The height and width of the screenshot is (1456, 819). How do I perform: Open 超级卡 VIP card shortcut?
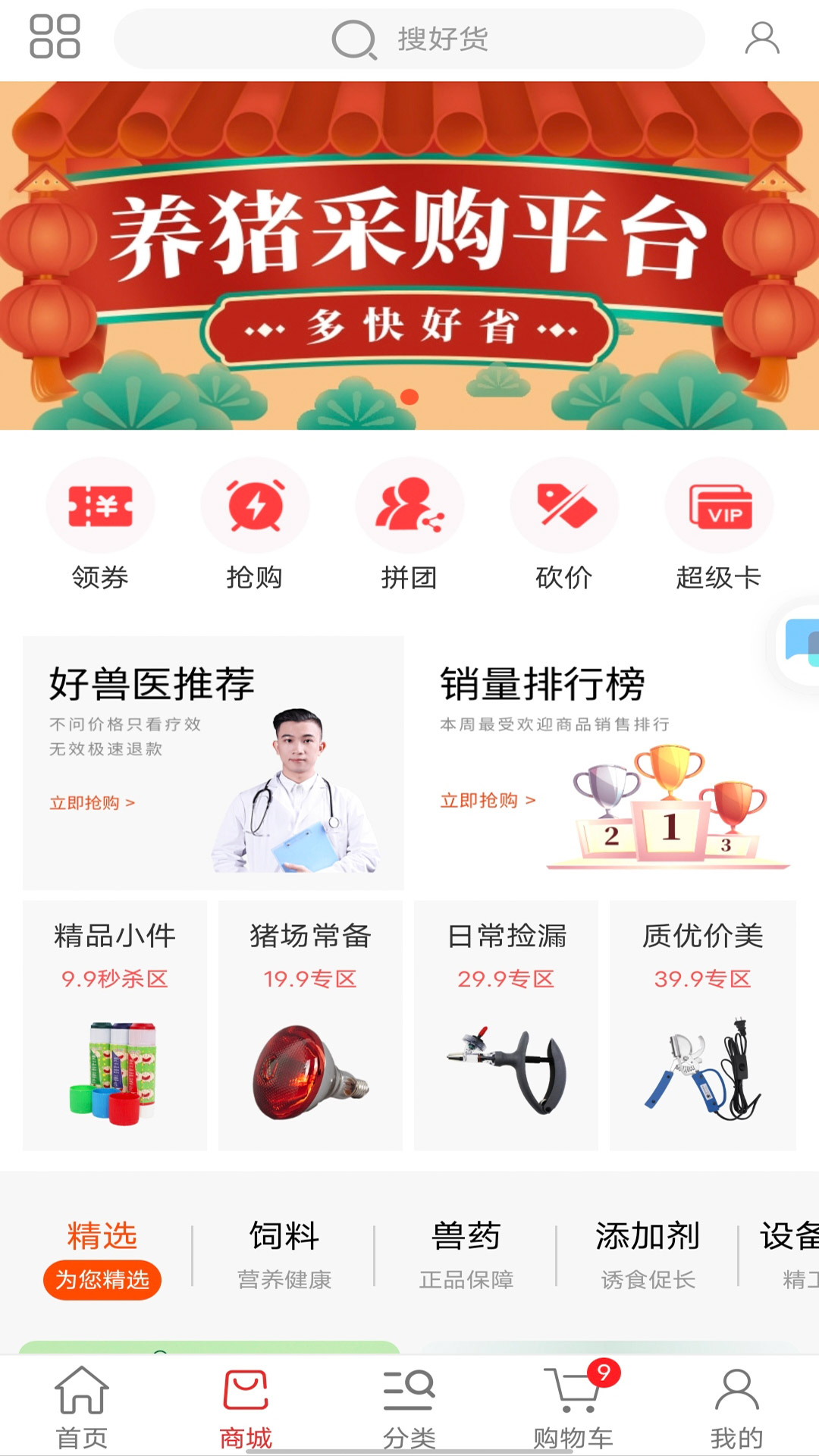click(719, 525)
